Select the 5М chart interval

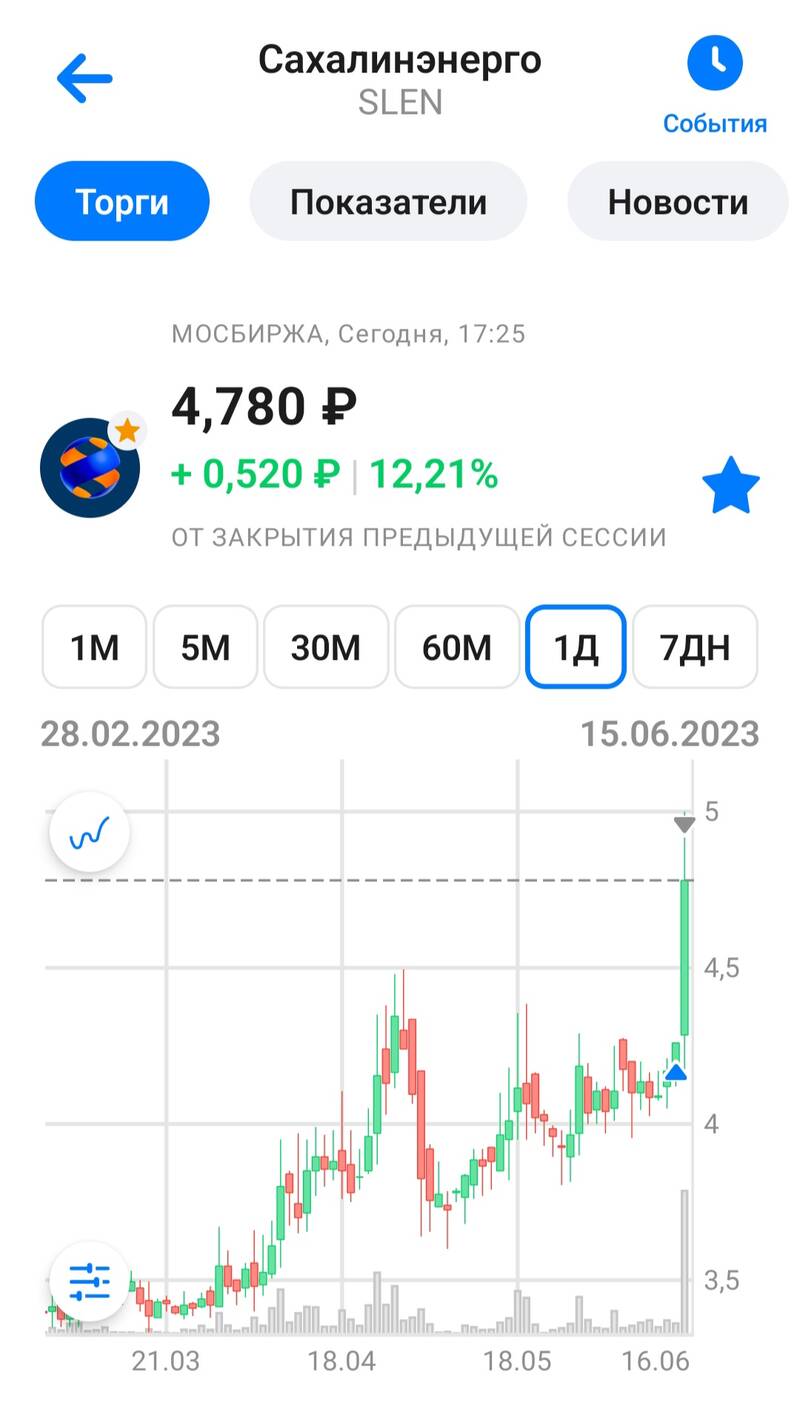(205, 647)
